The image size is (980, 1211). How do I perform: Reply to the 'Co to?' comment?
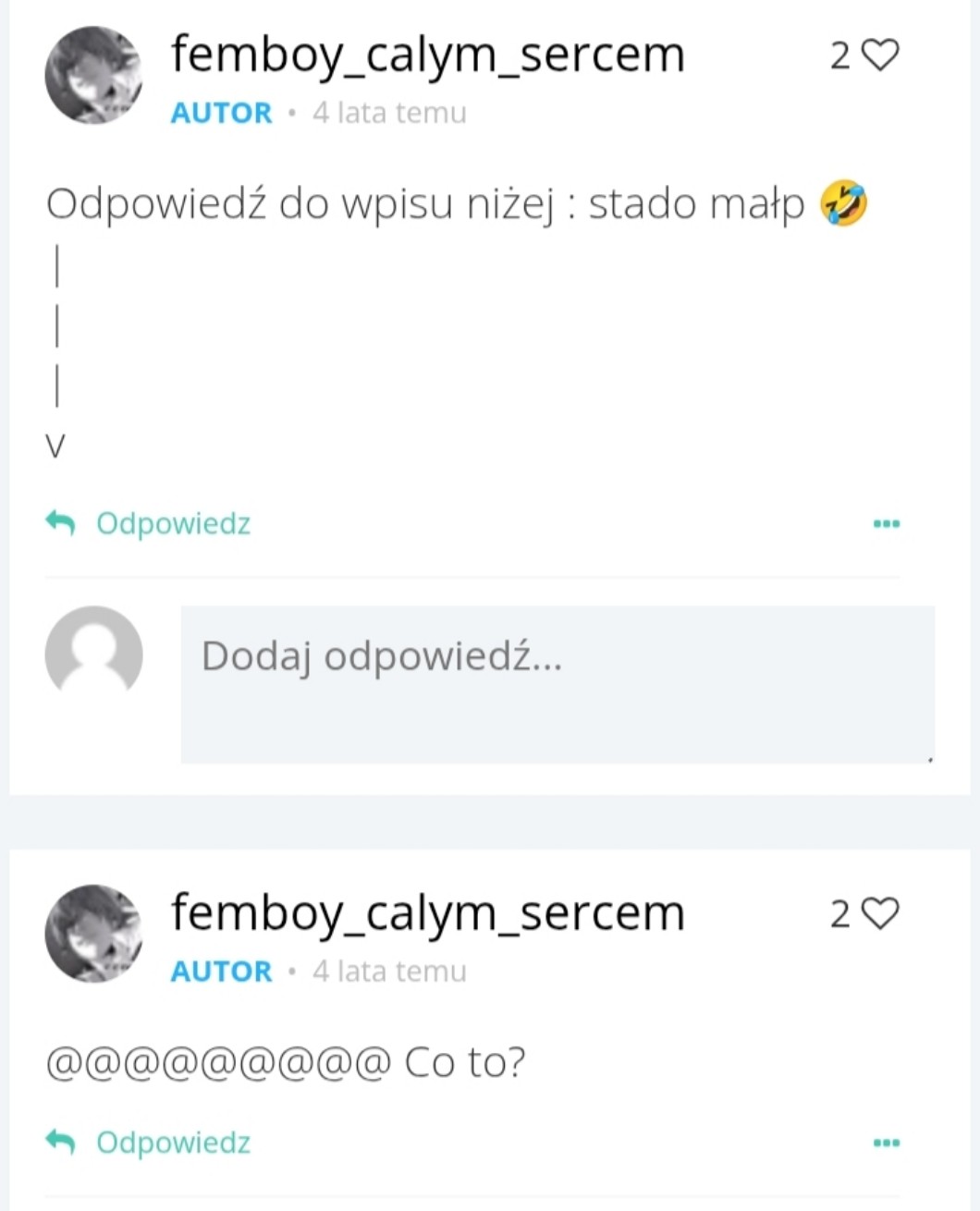[x=150, y=1143]
